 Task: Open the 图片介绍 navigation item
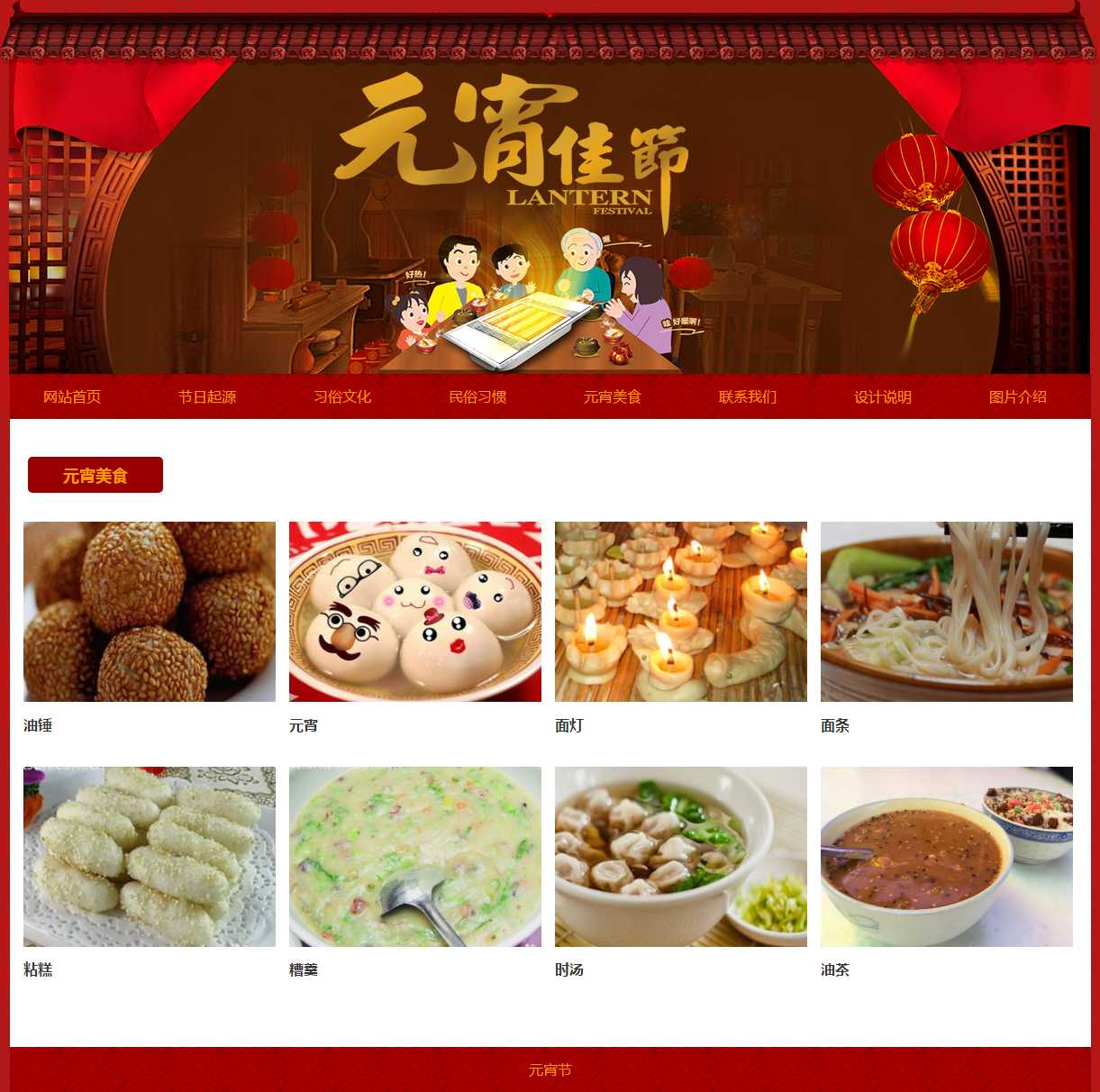(1018, 396)
